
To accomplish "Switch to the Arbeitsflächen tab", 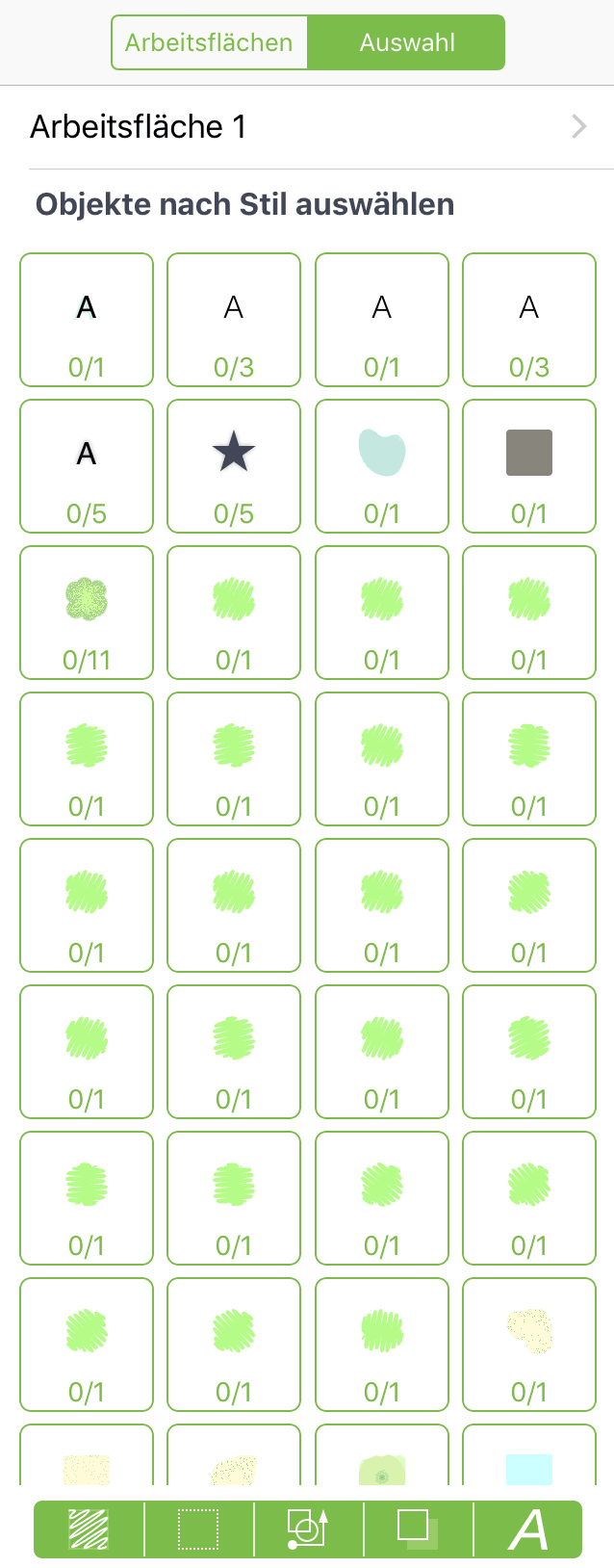I will point(209,42).
